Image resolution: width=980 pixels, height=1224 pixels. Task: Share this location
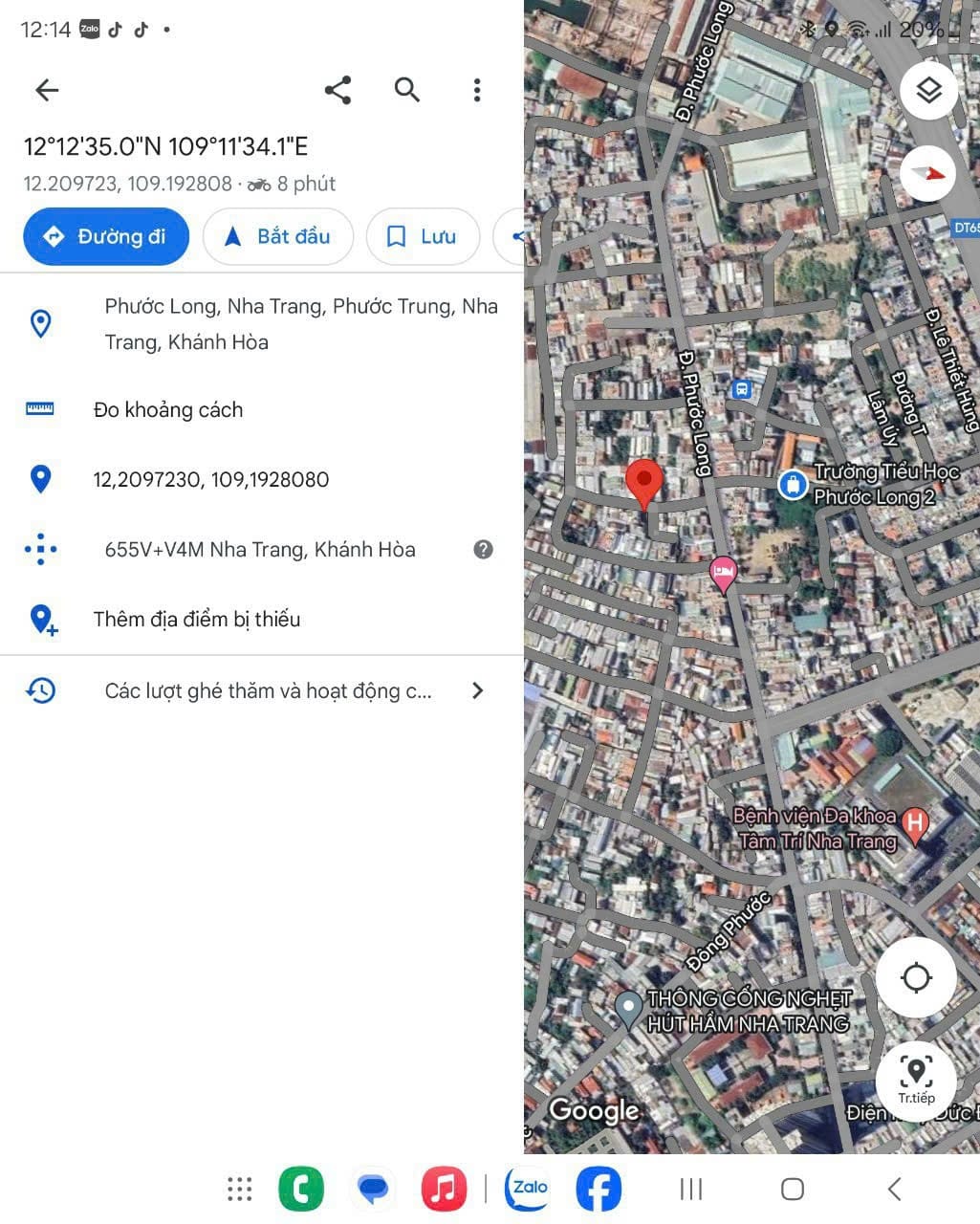point(337,90)
